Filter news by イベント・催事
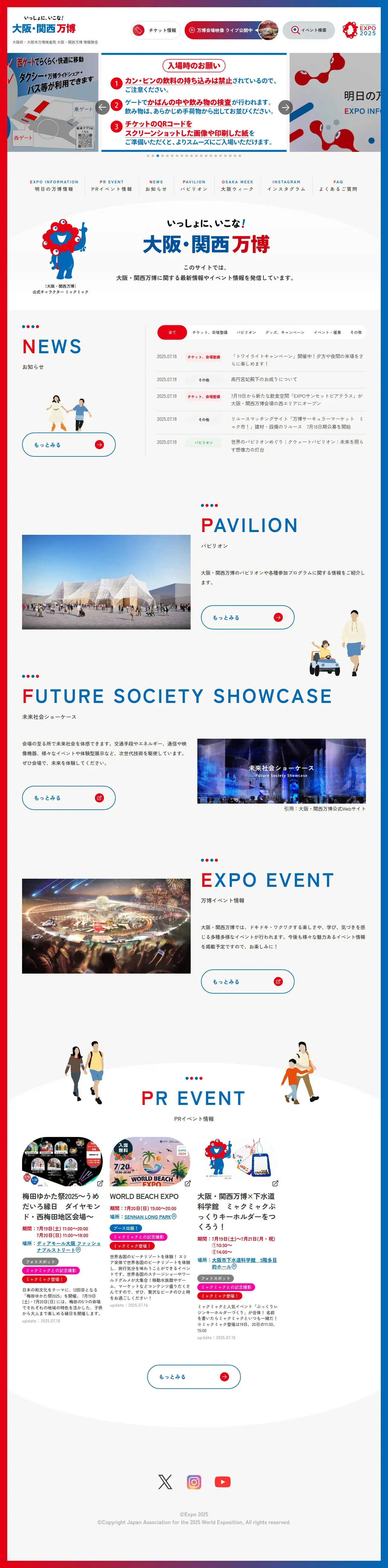The image size is (388, 1568). pyautogui.click(x=327, y=332)
